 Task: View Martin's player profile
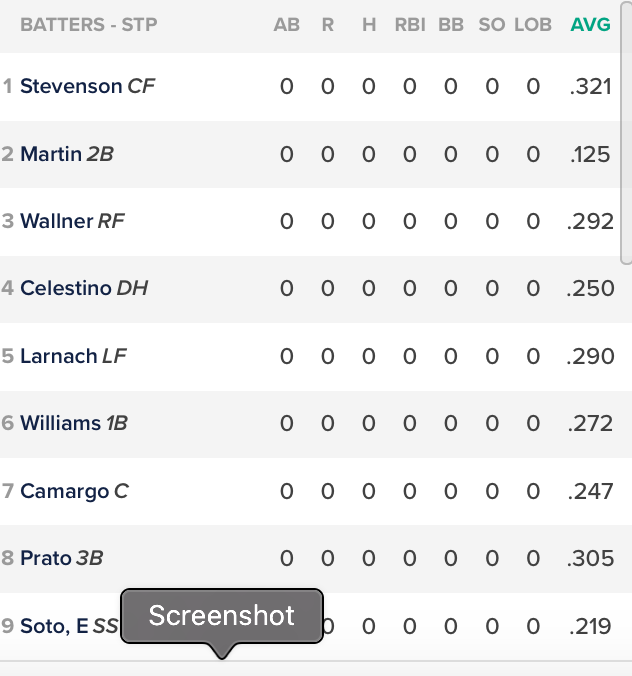pos(51,154)
